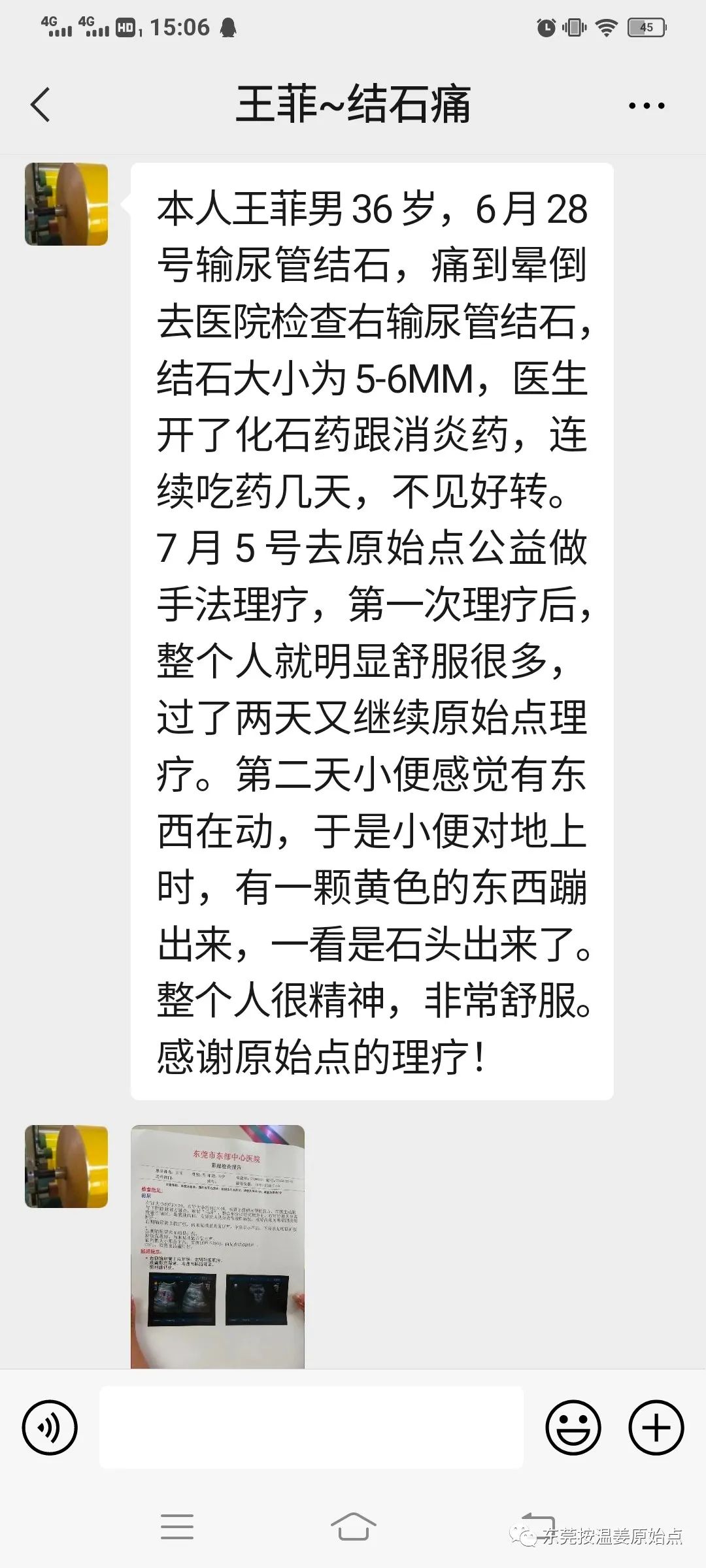Focus the message text field
The image size is (706, 1568).
click(311, 1428)
